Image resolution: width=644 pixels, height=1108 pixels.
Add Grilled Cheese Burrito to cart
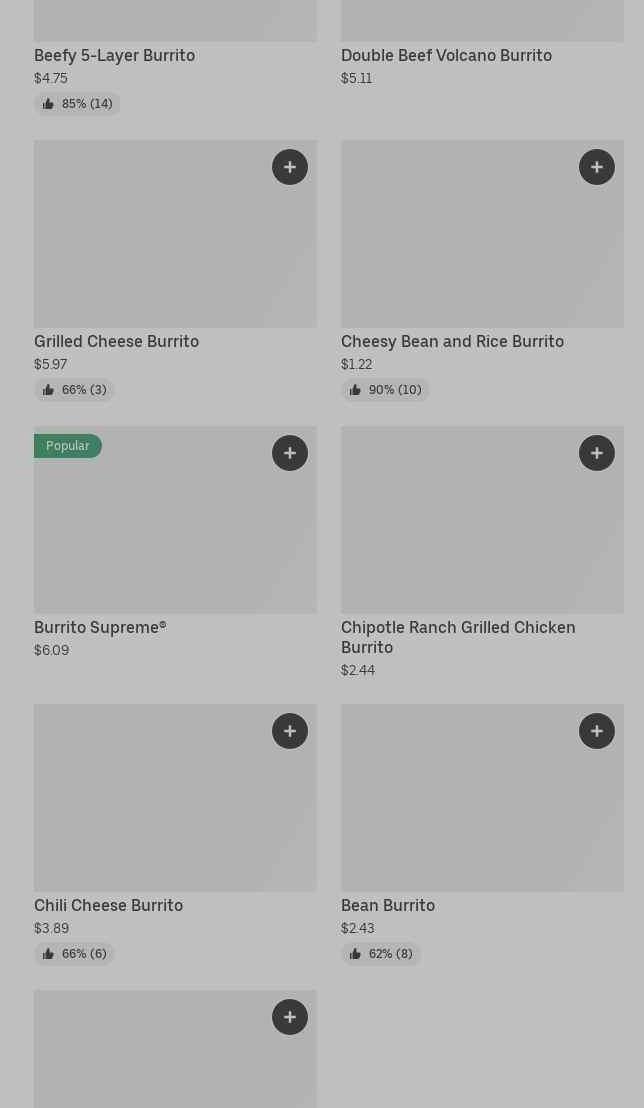tap(290, 167)
